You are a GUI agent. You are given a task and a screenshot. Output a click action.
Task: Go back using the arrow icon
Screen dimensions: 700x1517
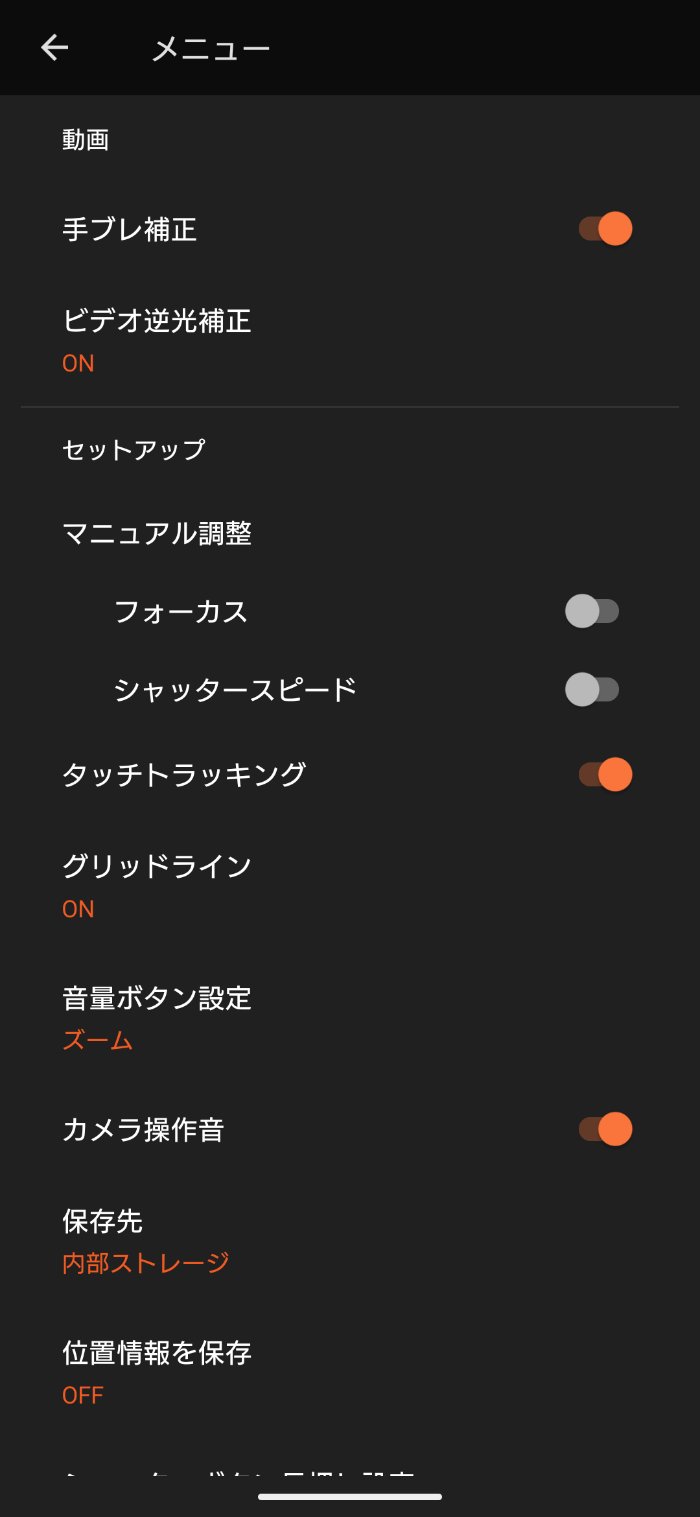[54, 48]
